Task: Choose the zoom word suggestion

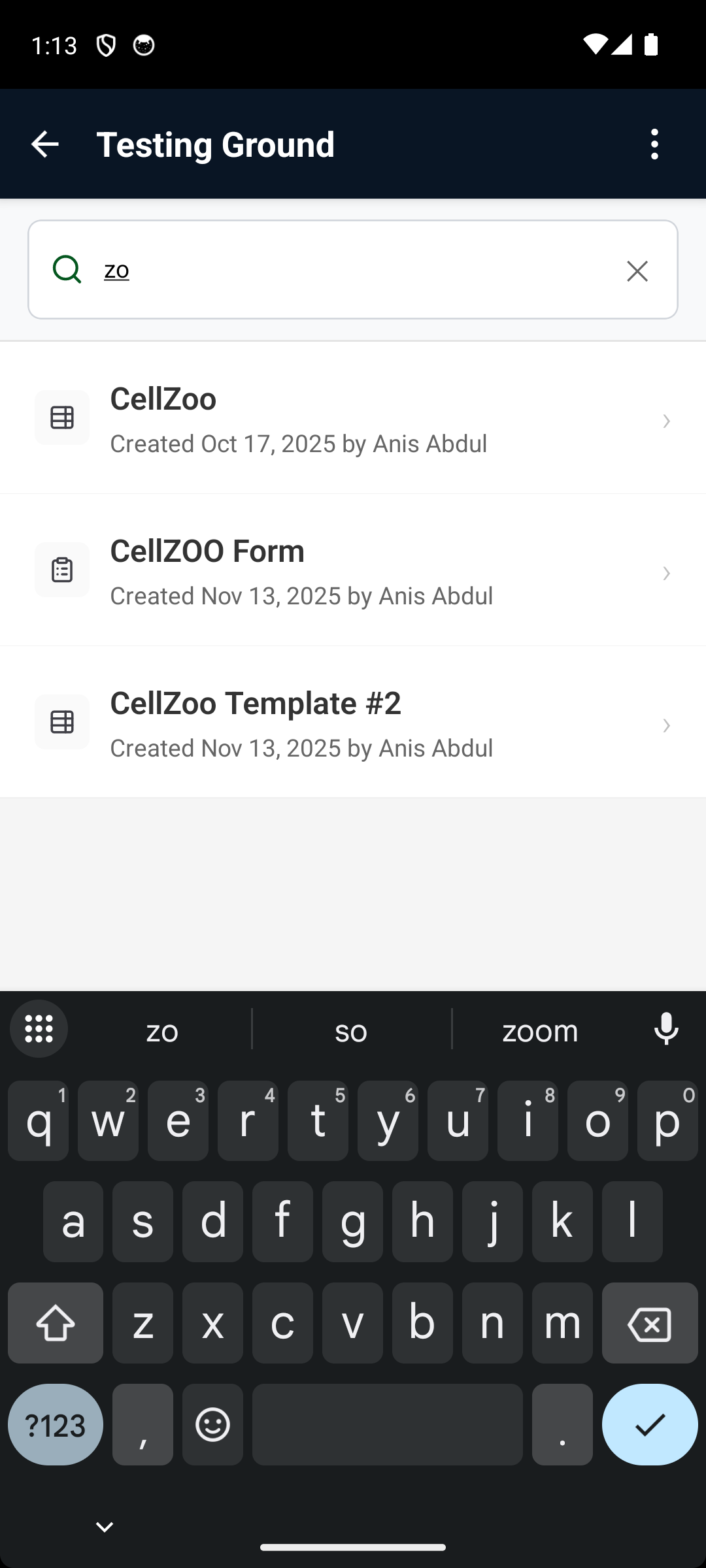Action: (x=540, y=1030)
